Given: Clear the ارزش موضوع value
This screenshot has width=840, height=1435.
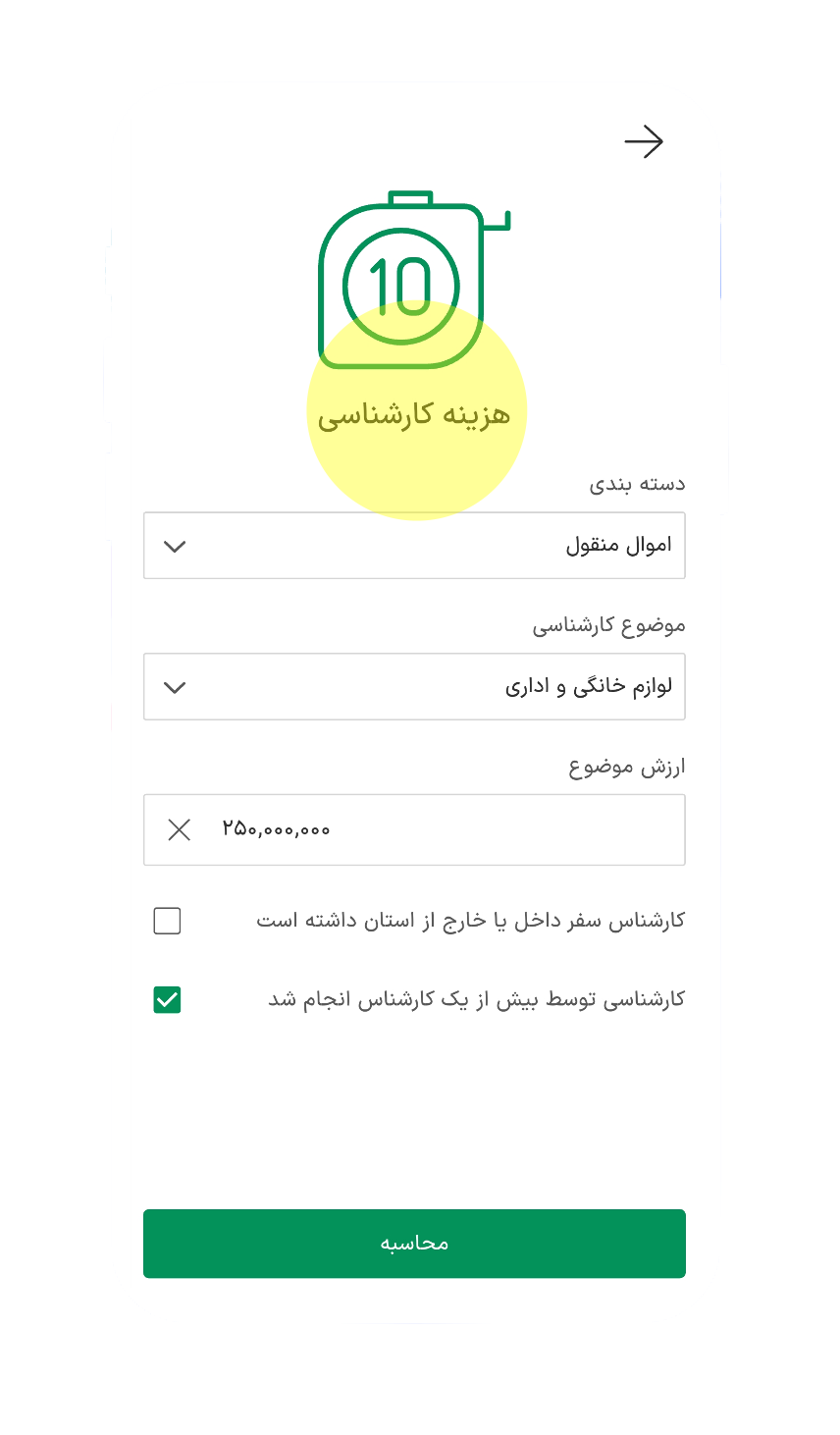Looking at the screenshot, I should pos(179,830).
